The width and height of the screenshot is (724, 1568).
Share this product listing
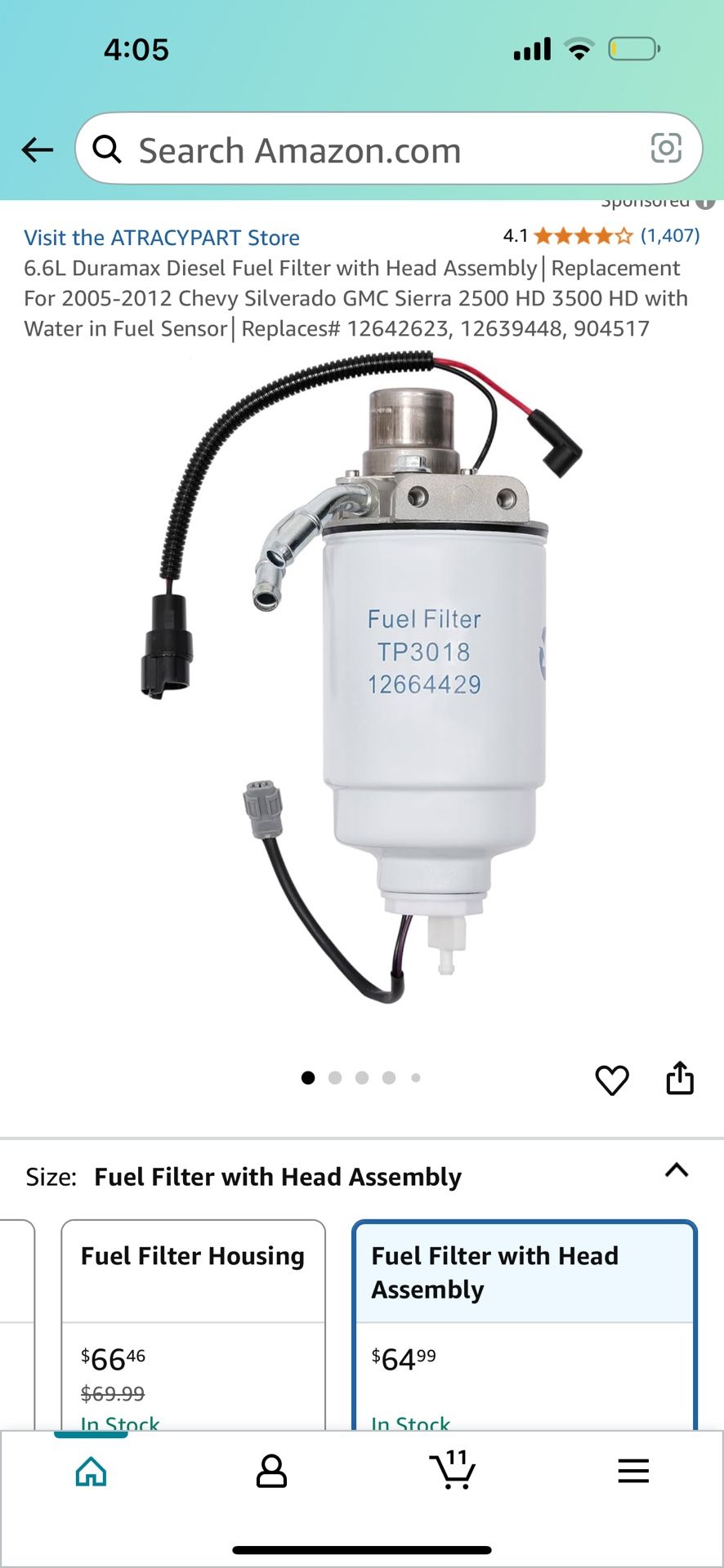680,1079
